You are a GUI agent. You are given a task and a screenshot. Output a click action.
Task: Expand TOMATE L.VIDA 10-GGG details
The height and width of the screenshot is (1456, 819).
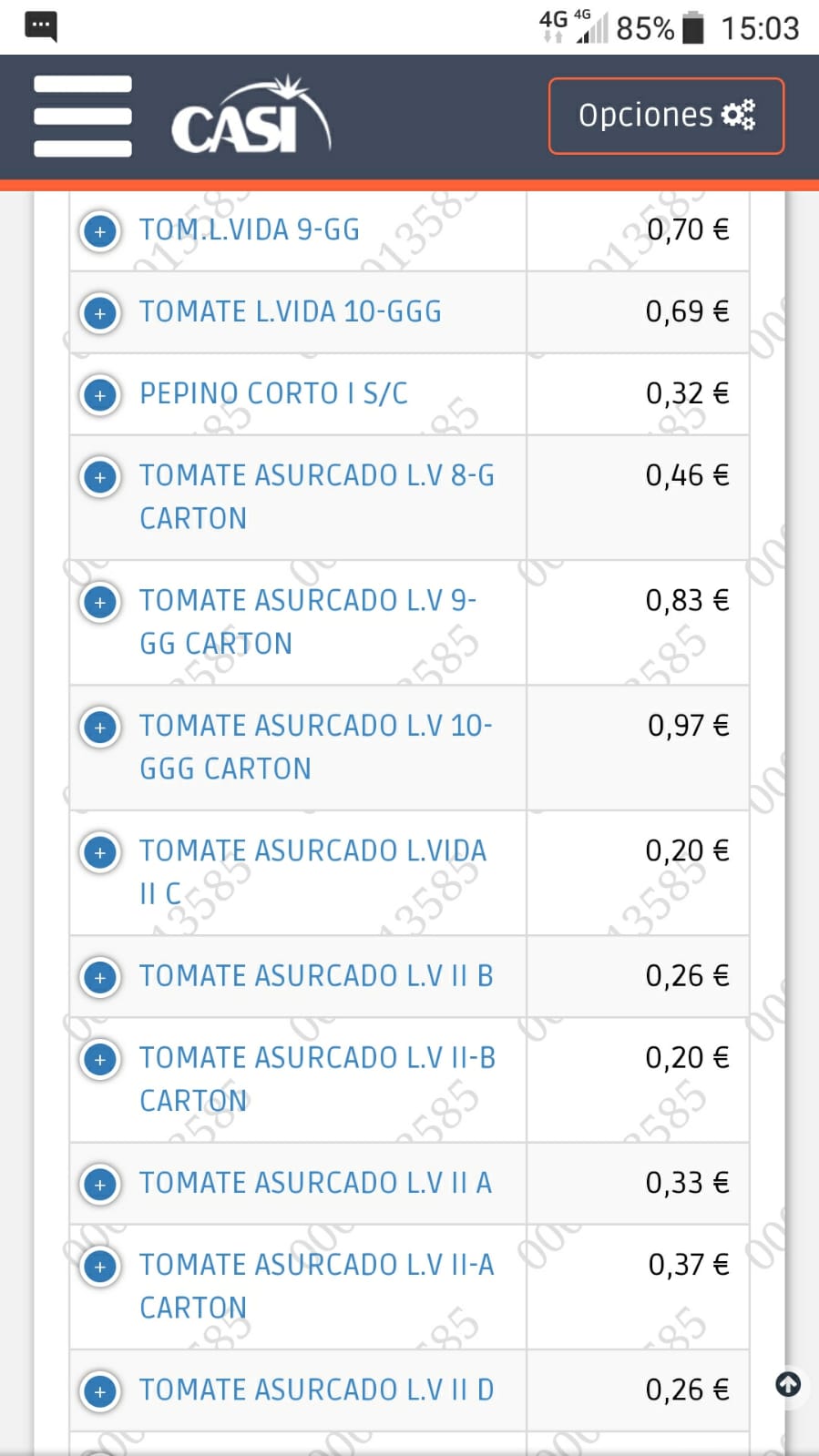100,313
